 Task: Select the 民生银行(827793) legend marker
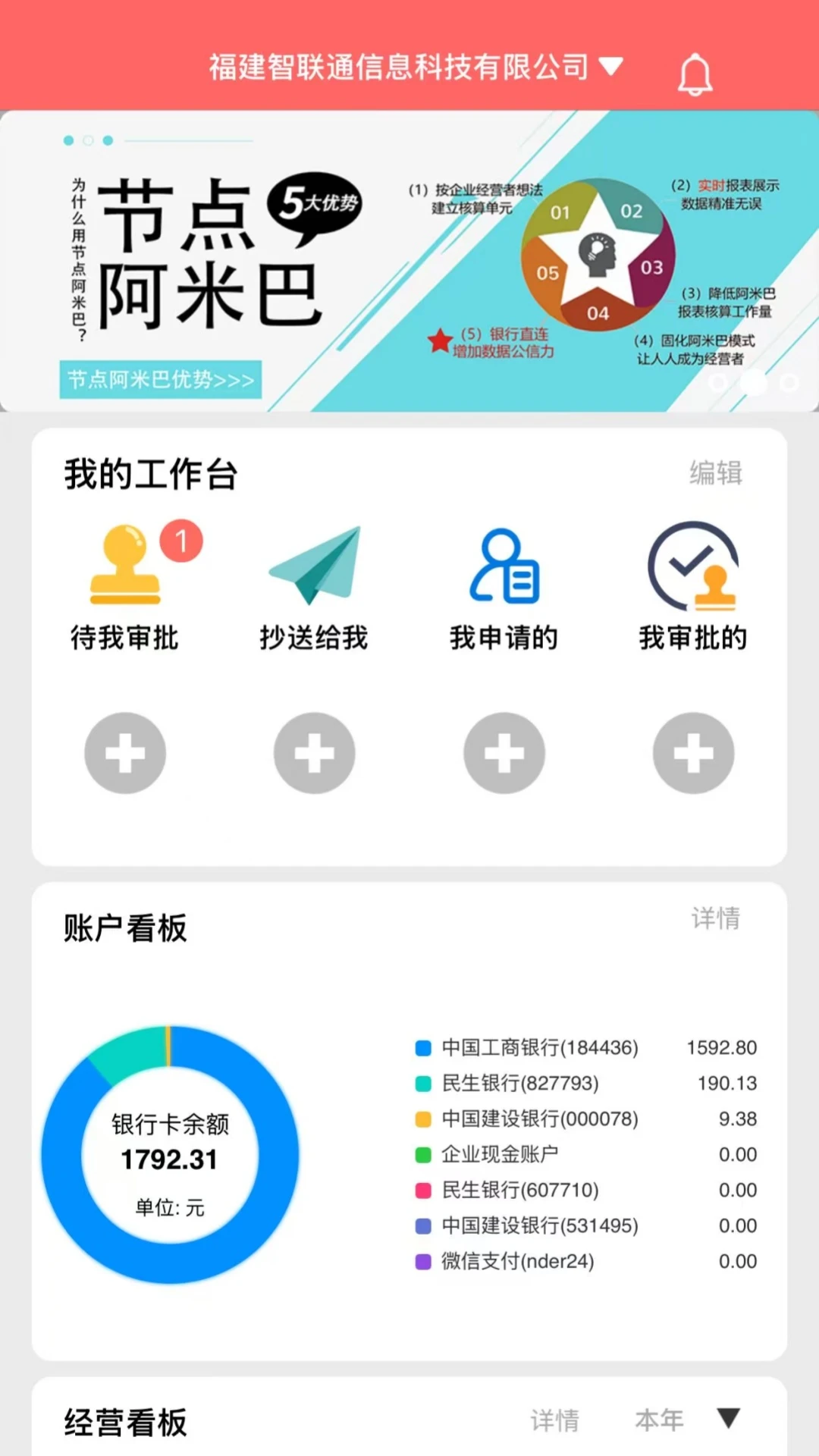tap(422, 1083)
